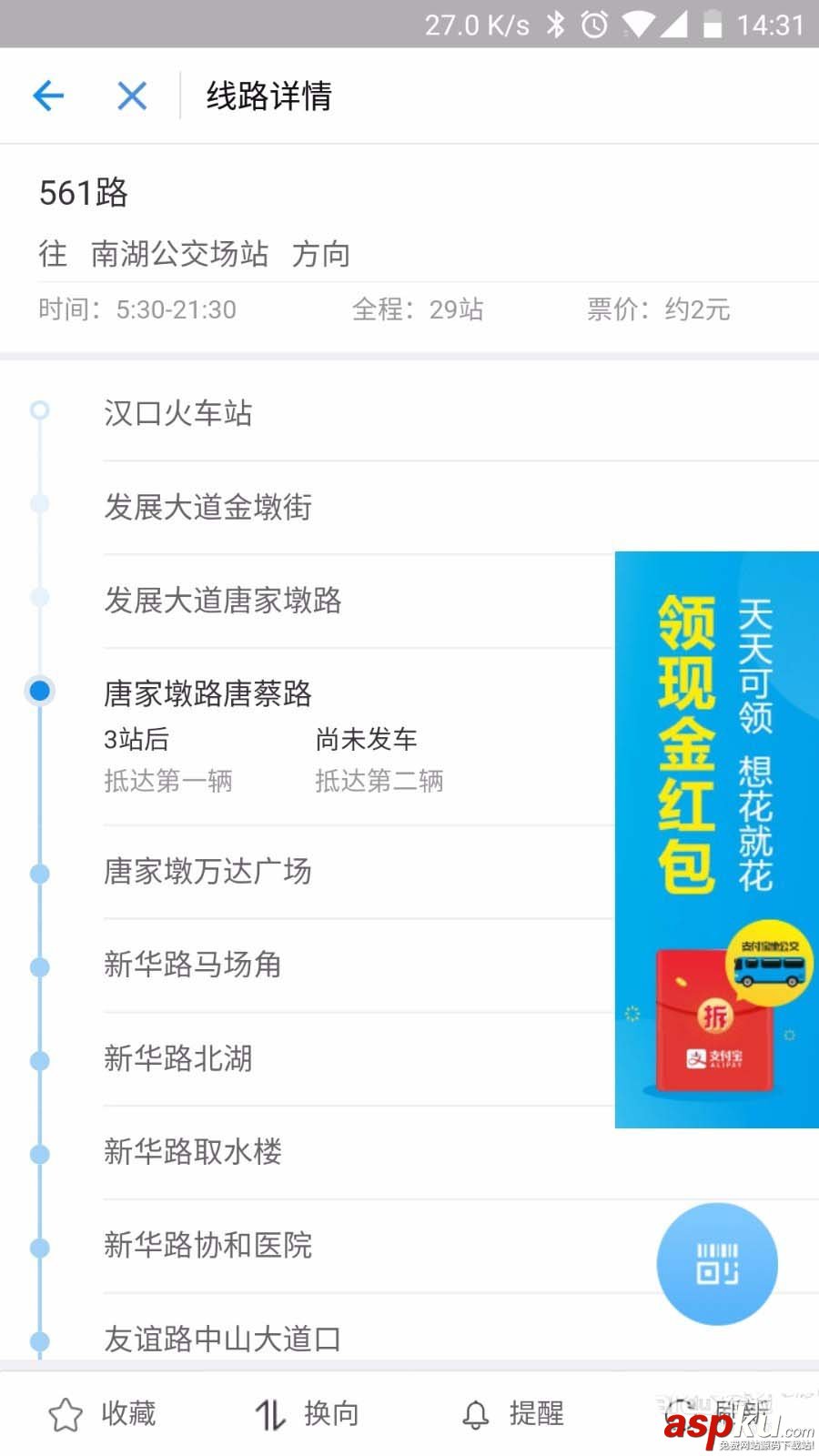Expand details for 发展大道金墩街 stop
Image resolution: width=819 pixels, height=1456 pixels.
coord(208,508)
